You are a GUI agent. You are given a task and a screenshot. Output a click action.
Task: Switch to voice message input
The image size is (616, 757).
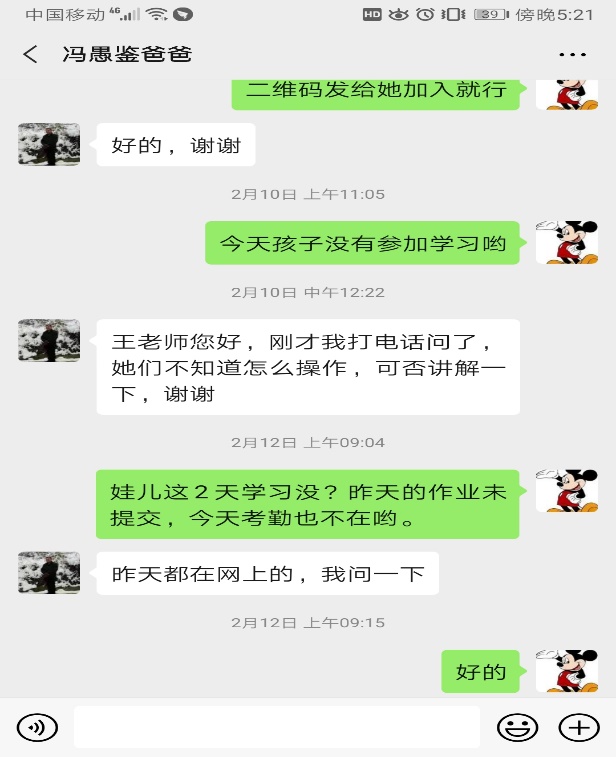(37, 727)
